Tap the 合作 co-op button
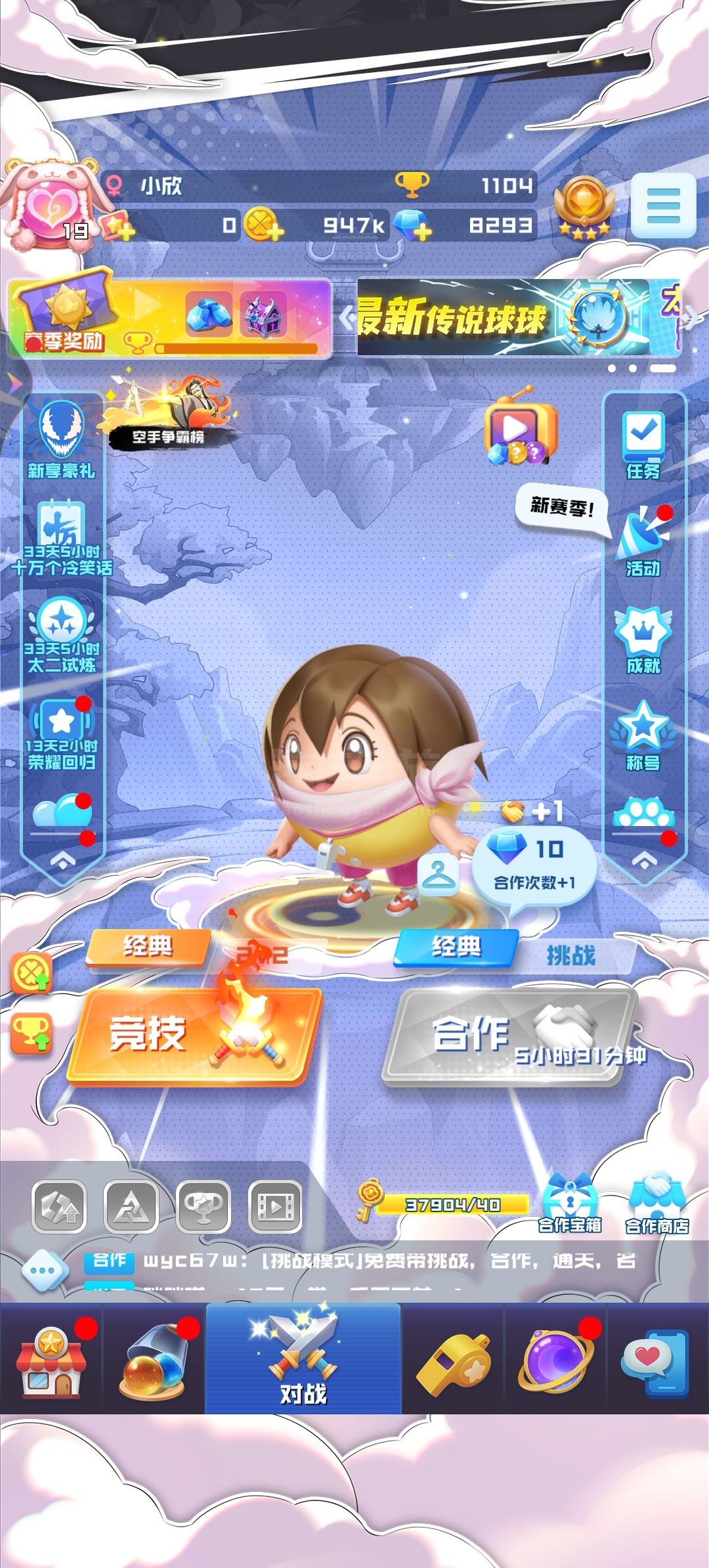Image resolution: width=709 pixels, height=1568 pixels. (x=510, y=1037)
